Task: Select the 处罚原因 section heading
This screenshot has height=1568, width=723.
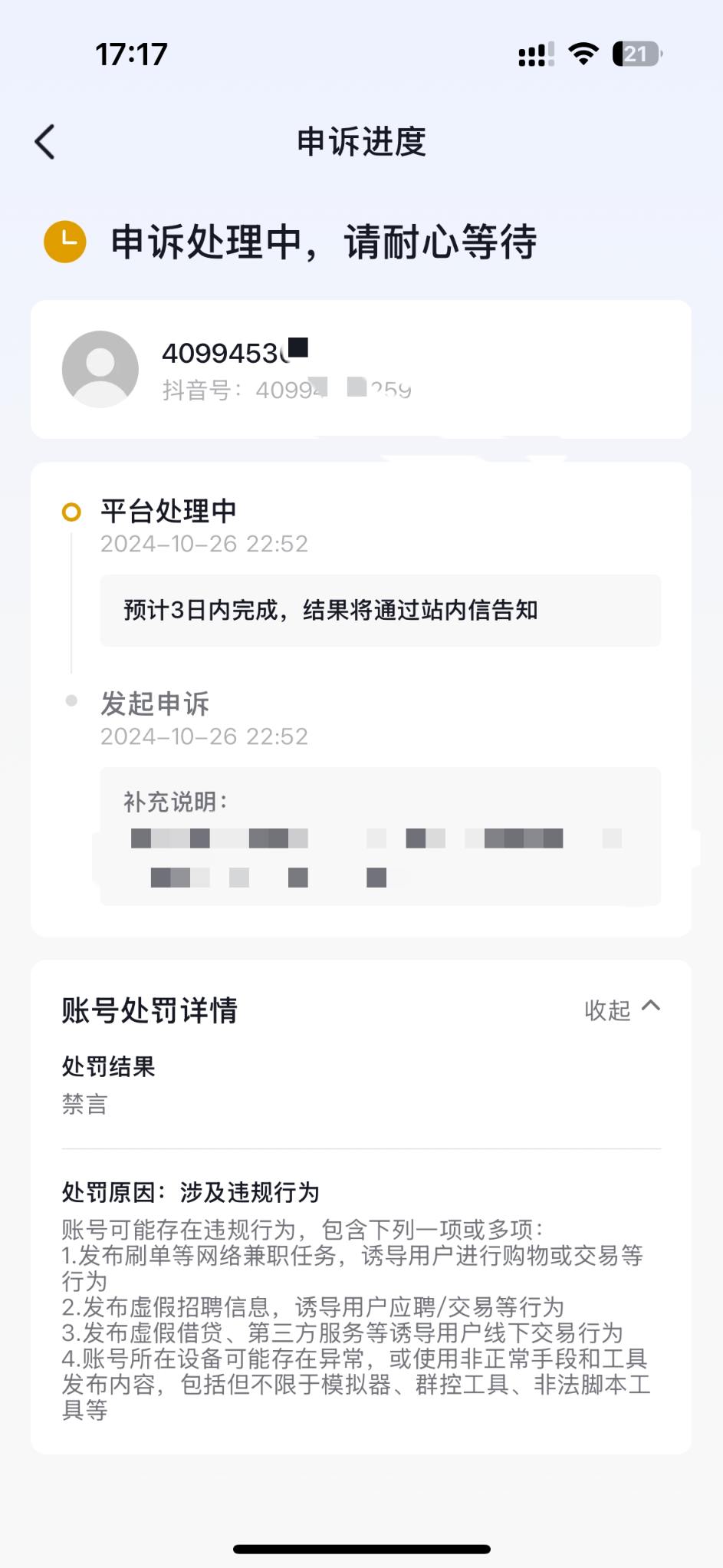Action: pos(192,1192)
